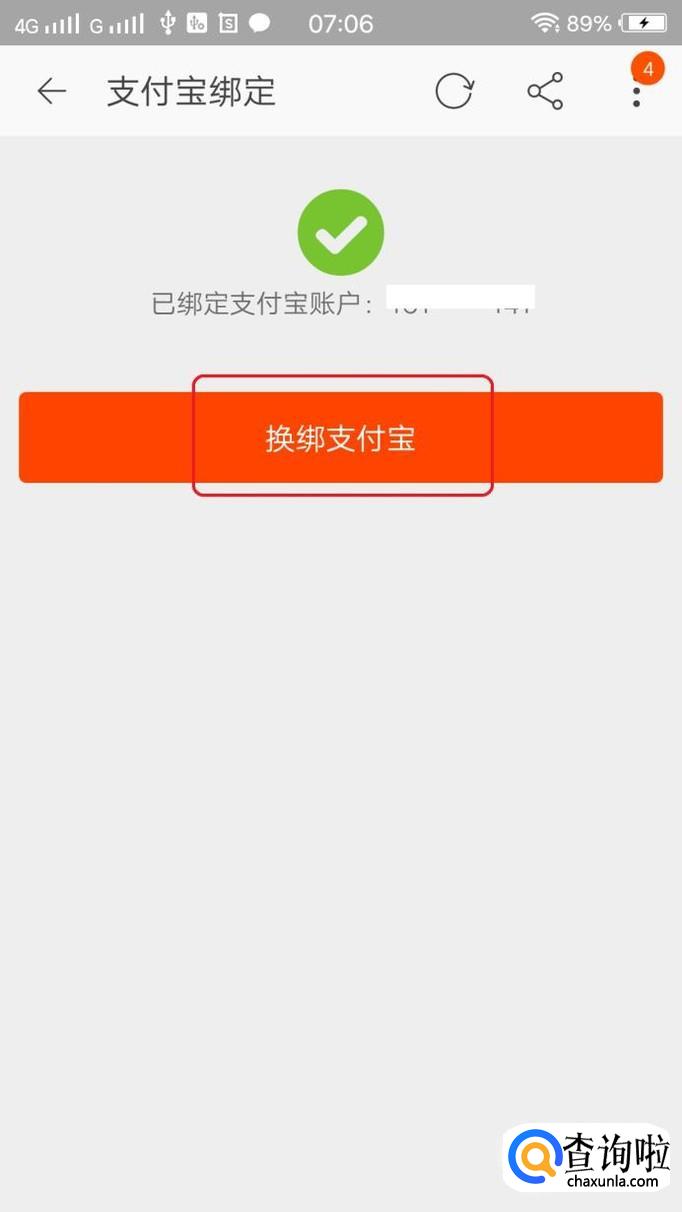The width and height of the screenshot is (682, 1212).
Task: Refresh the page with the reload icon
Action: click(454, 92)
